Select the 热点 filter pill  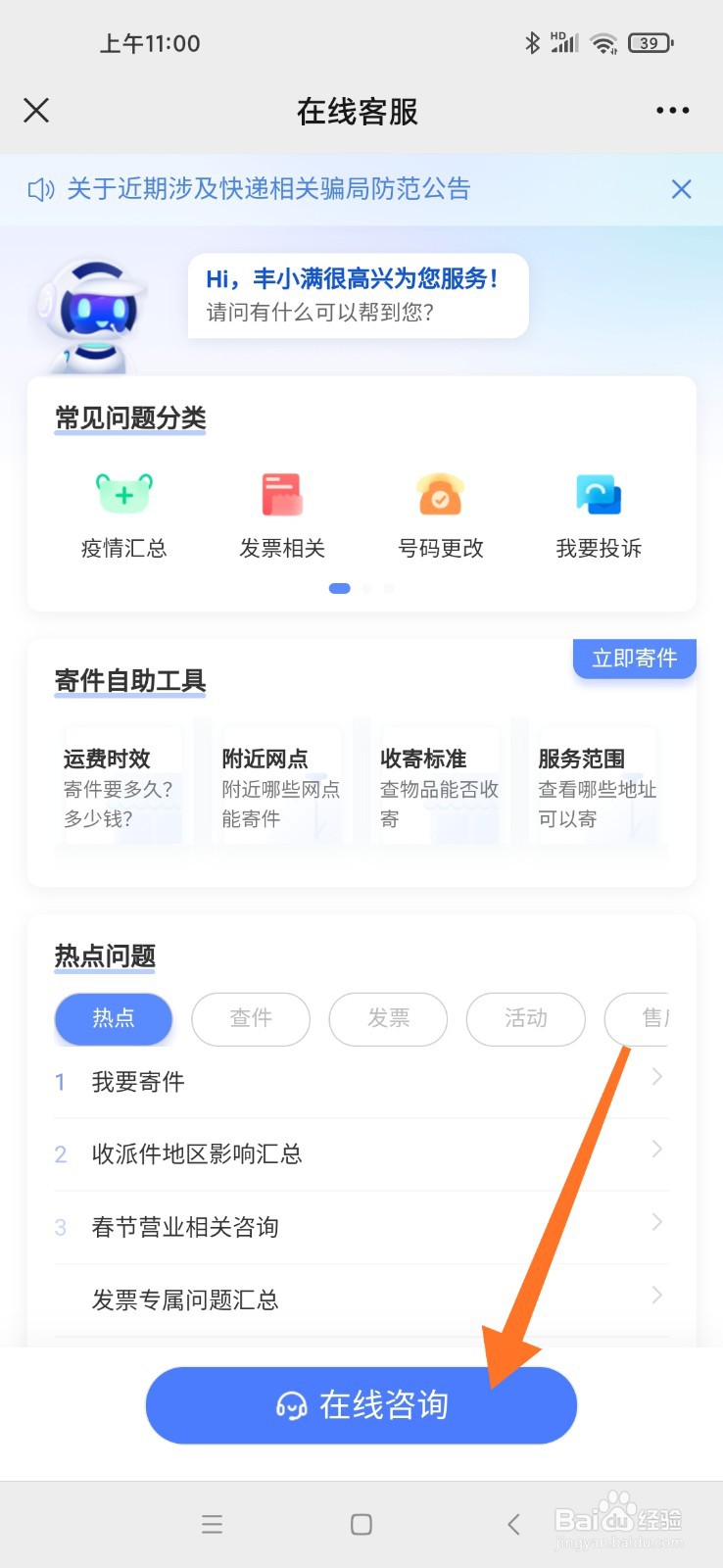tap(114, 1019)
